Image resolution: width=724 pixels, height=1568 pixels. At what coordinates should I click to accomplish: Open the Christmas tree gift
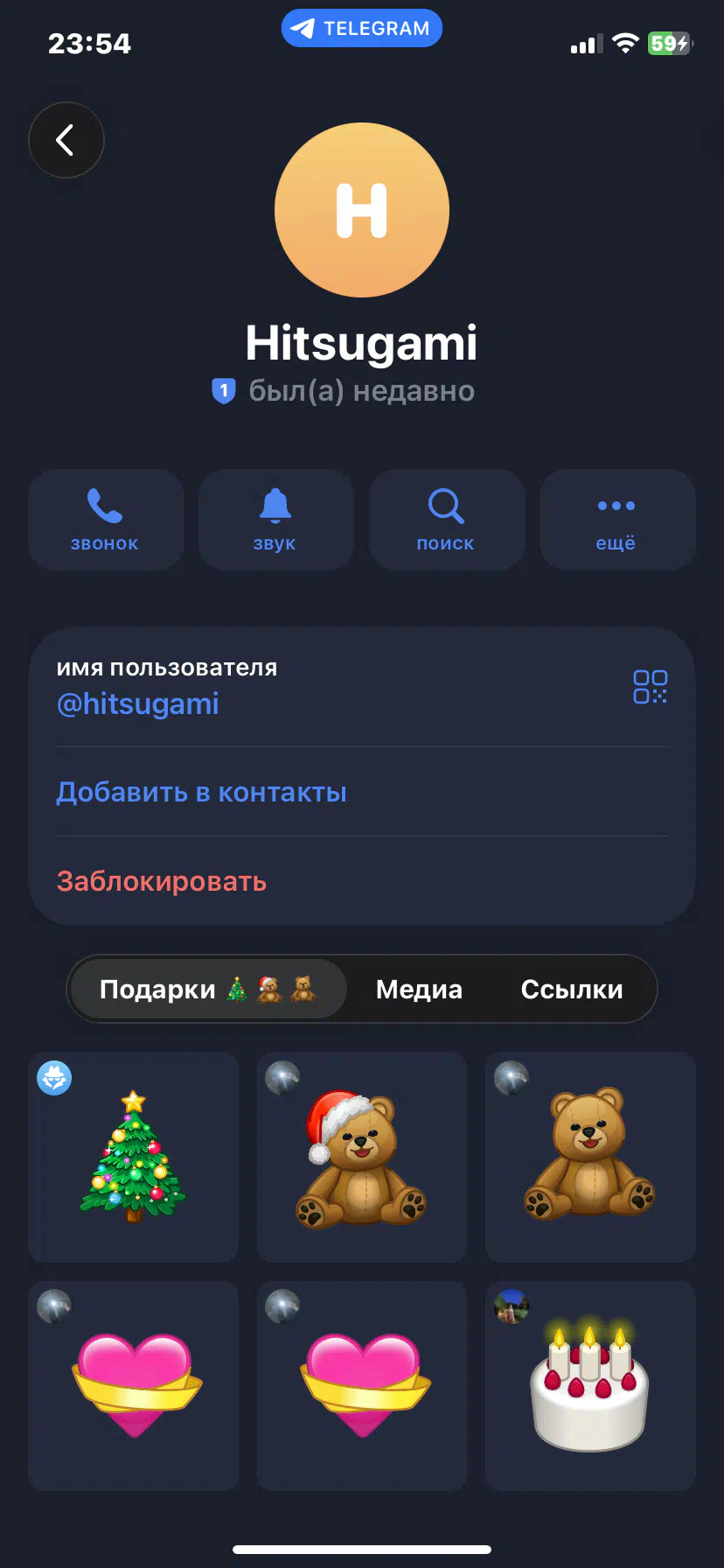tap(133, 1157)
